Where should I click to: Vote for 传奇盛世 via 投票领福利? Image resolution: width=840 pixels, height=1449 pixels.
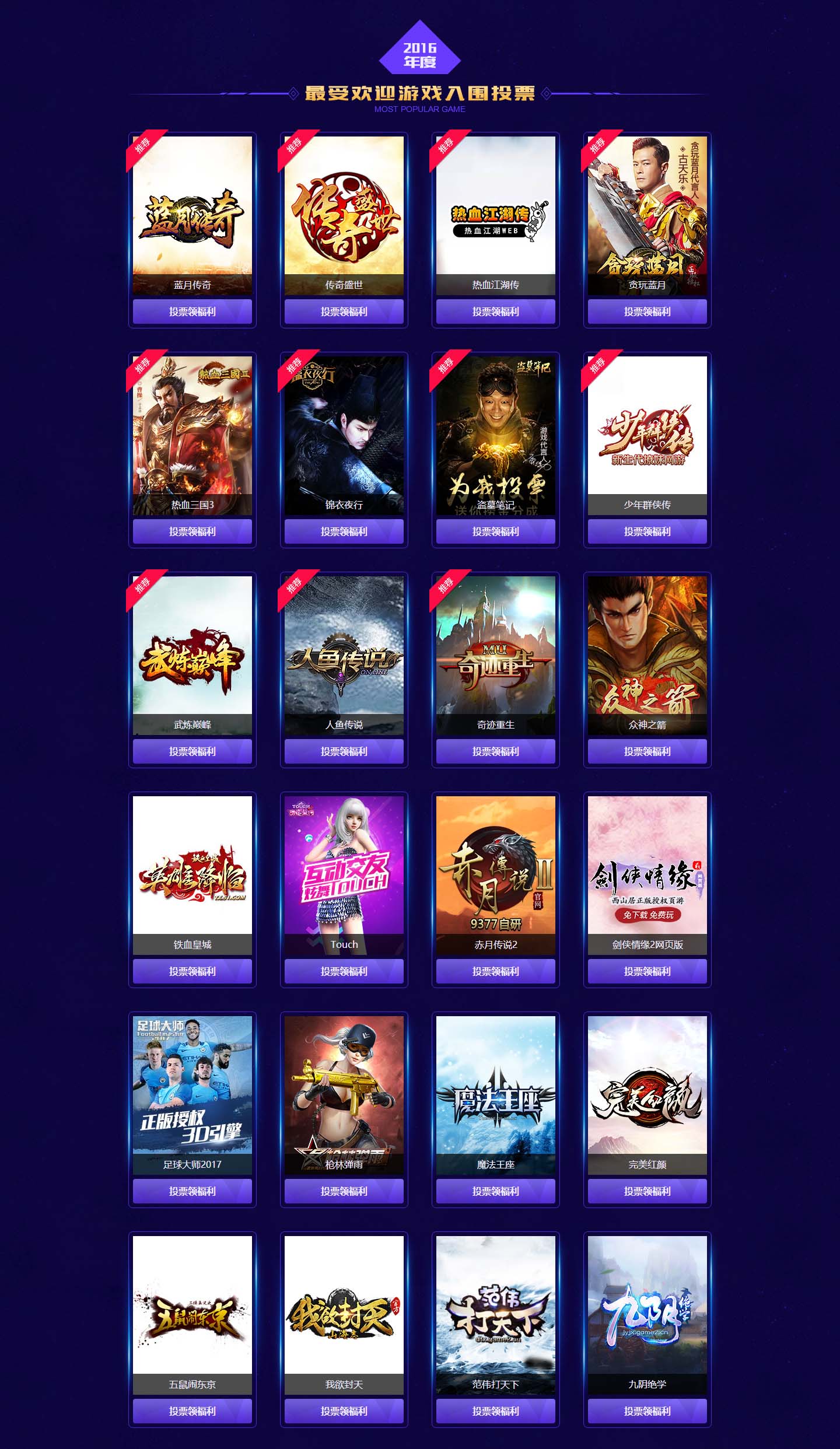(x=344, y=311)
